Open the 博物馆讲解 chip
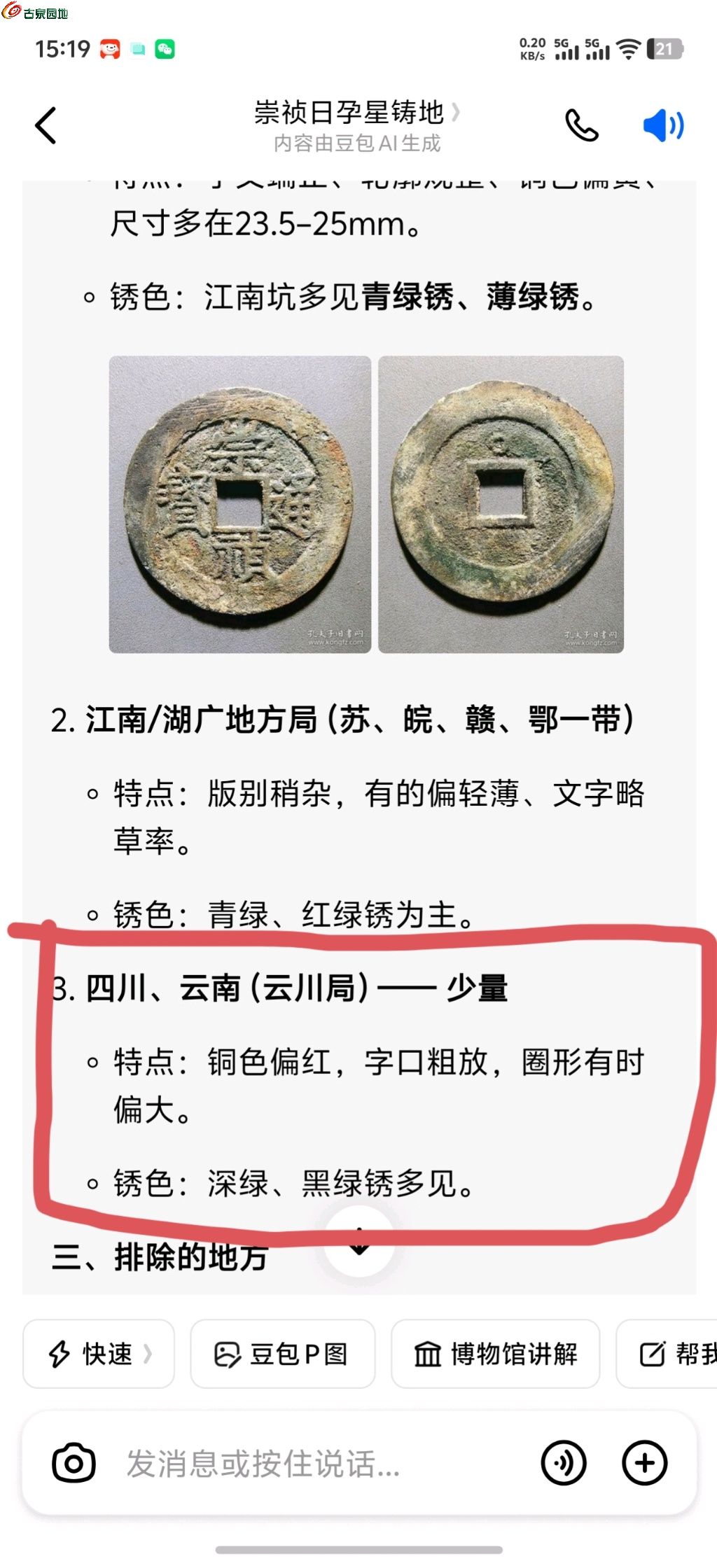 click(496, 1354)
